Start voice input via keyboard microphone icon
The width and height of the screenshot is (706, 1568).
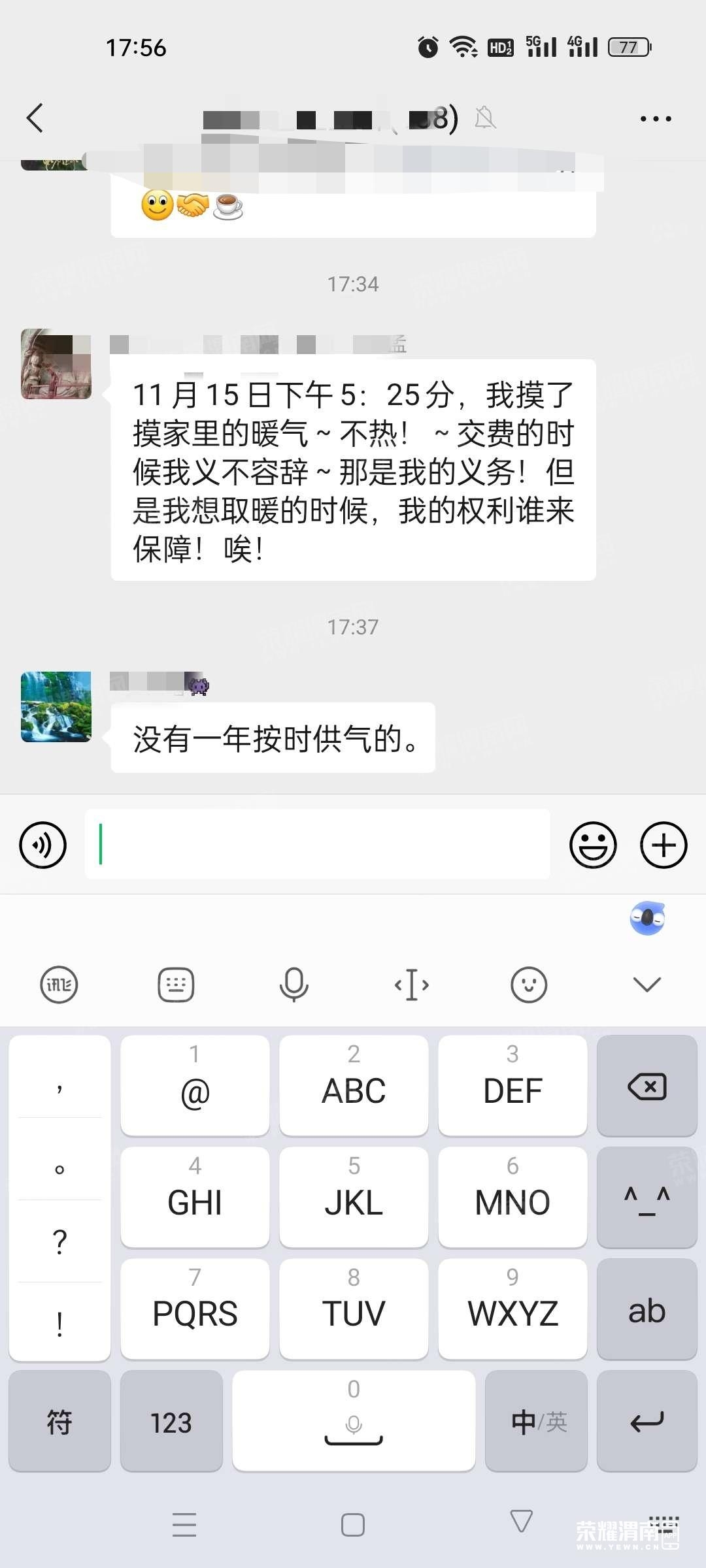pos(294,984)
